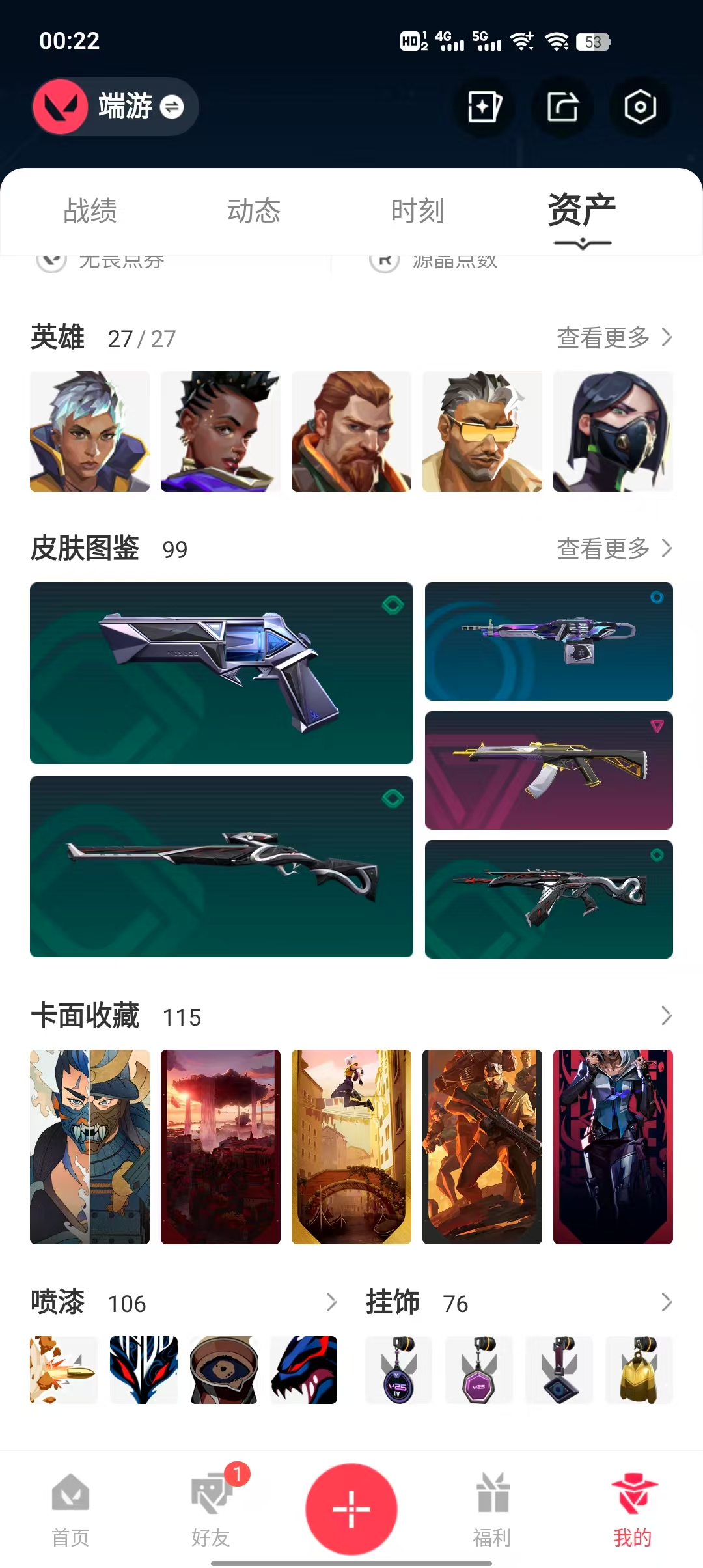Viewport: 703px width, 1568px height.
Task: Open the settings hexagon icon
Action: (x=640, y=107)
